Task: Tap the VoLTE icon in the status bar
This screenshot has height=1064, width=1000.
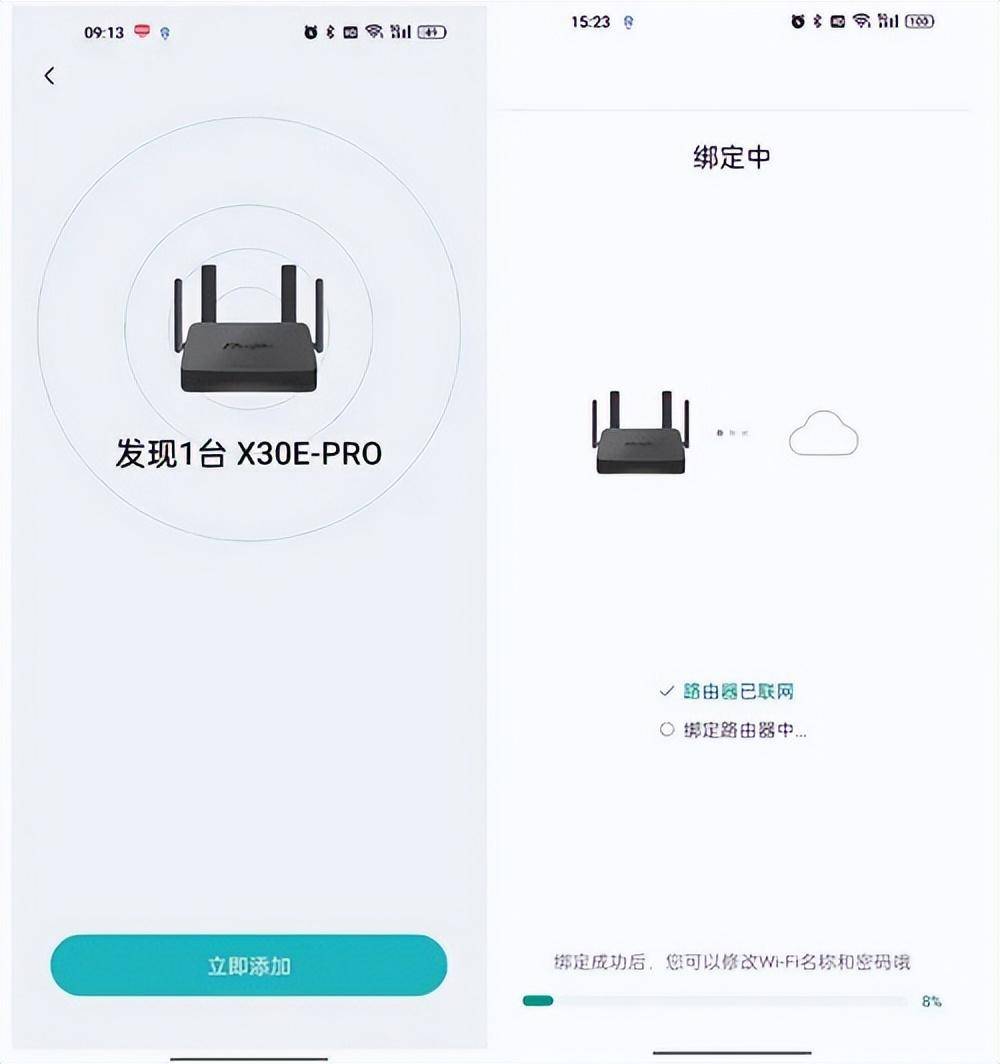Action: pyautogui.click(x=350, y=32)
